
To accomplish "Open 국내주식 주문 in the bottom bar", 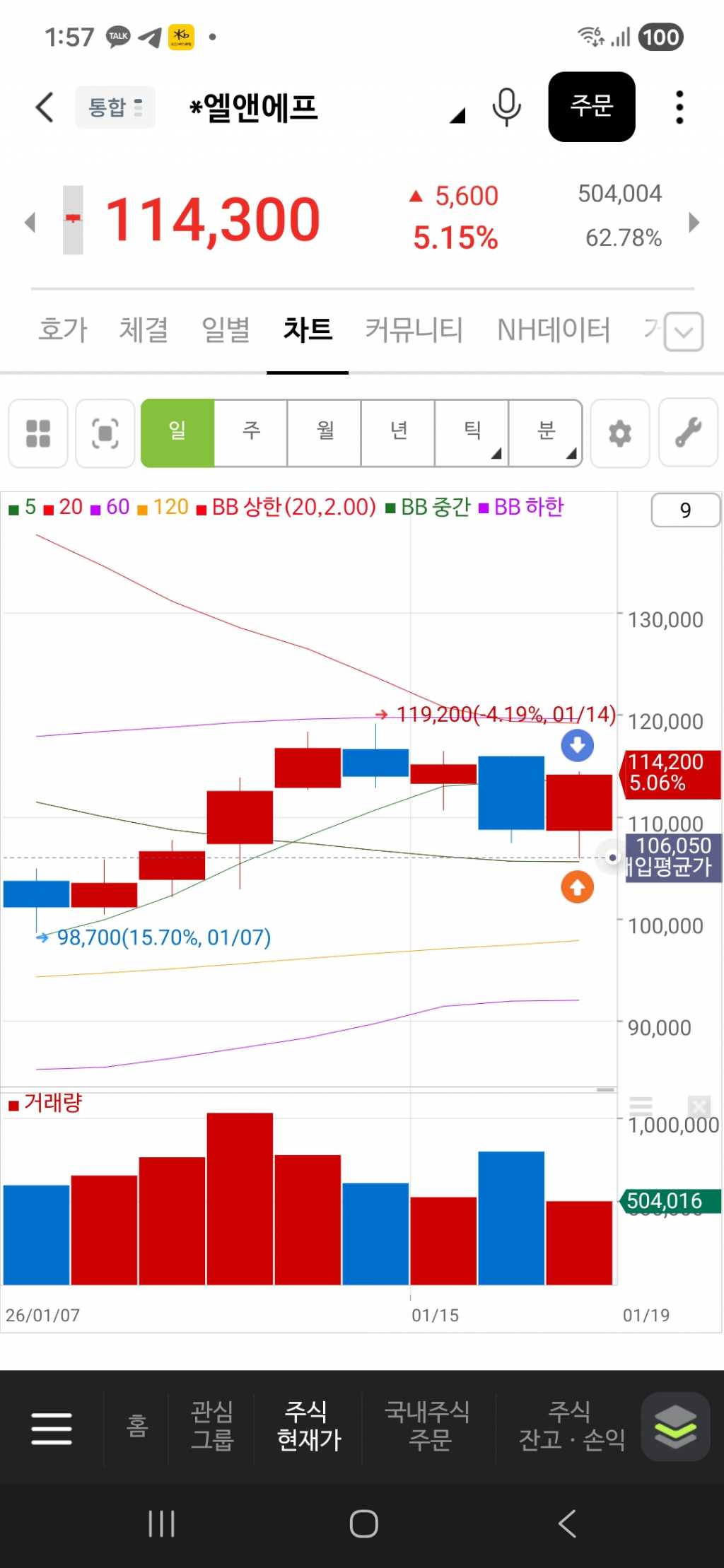I will (x=428, y=1426).
